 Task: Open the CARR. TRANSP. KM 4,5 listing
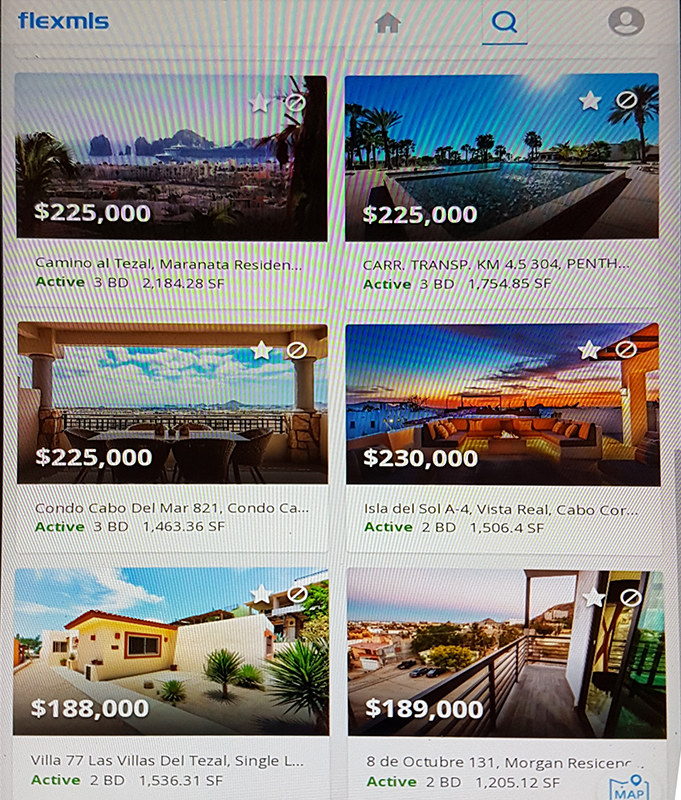click(501, 158)
